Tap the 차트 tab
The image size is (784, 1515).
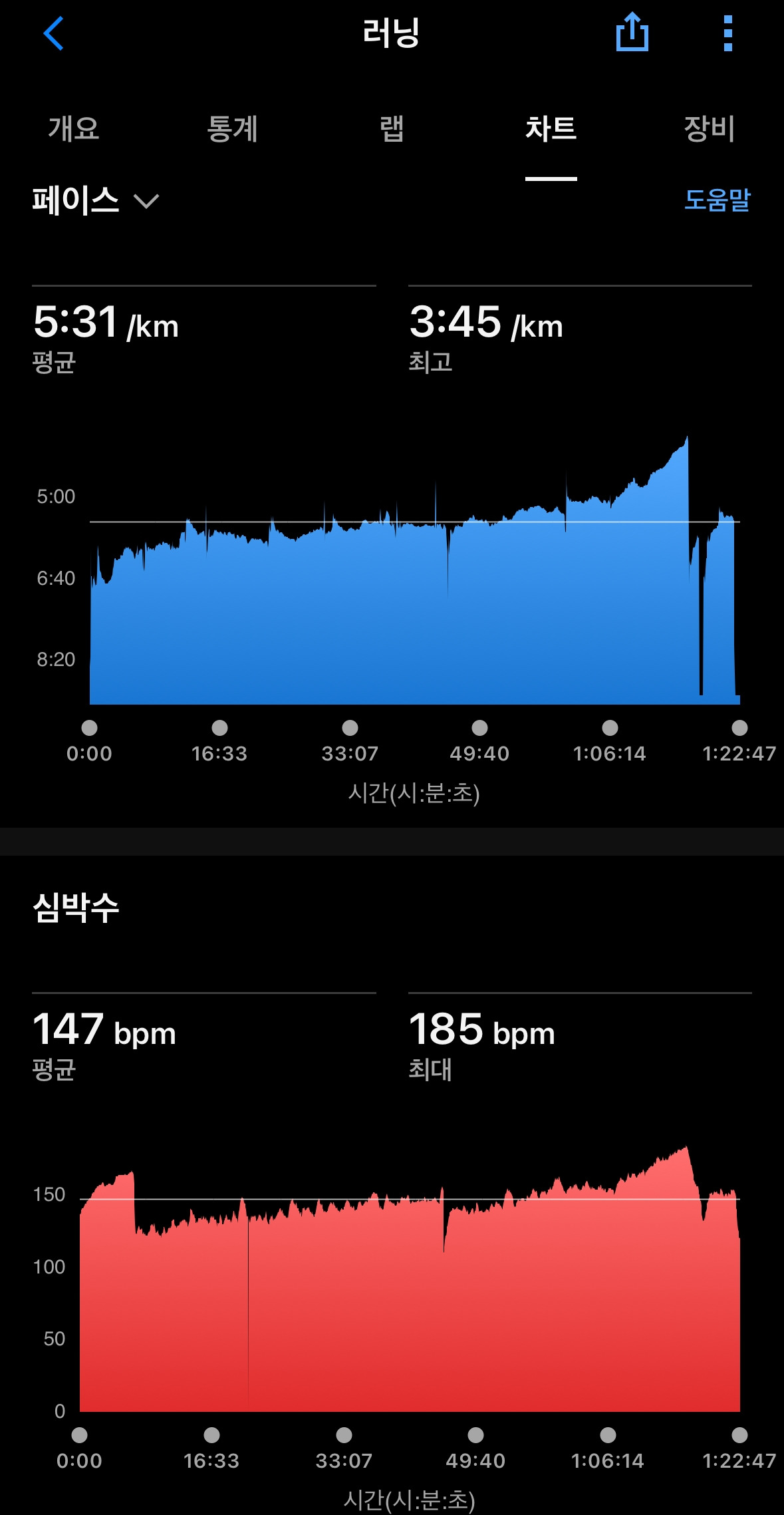pos(551,128)
